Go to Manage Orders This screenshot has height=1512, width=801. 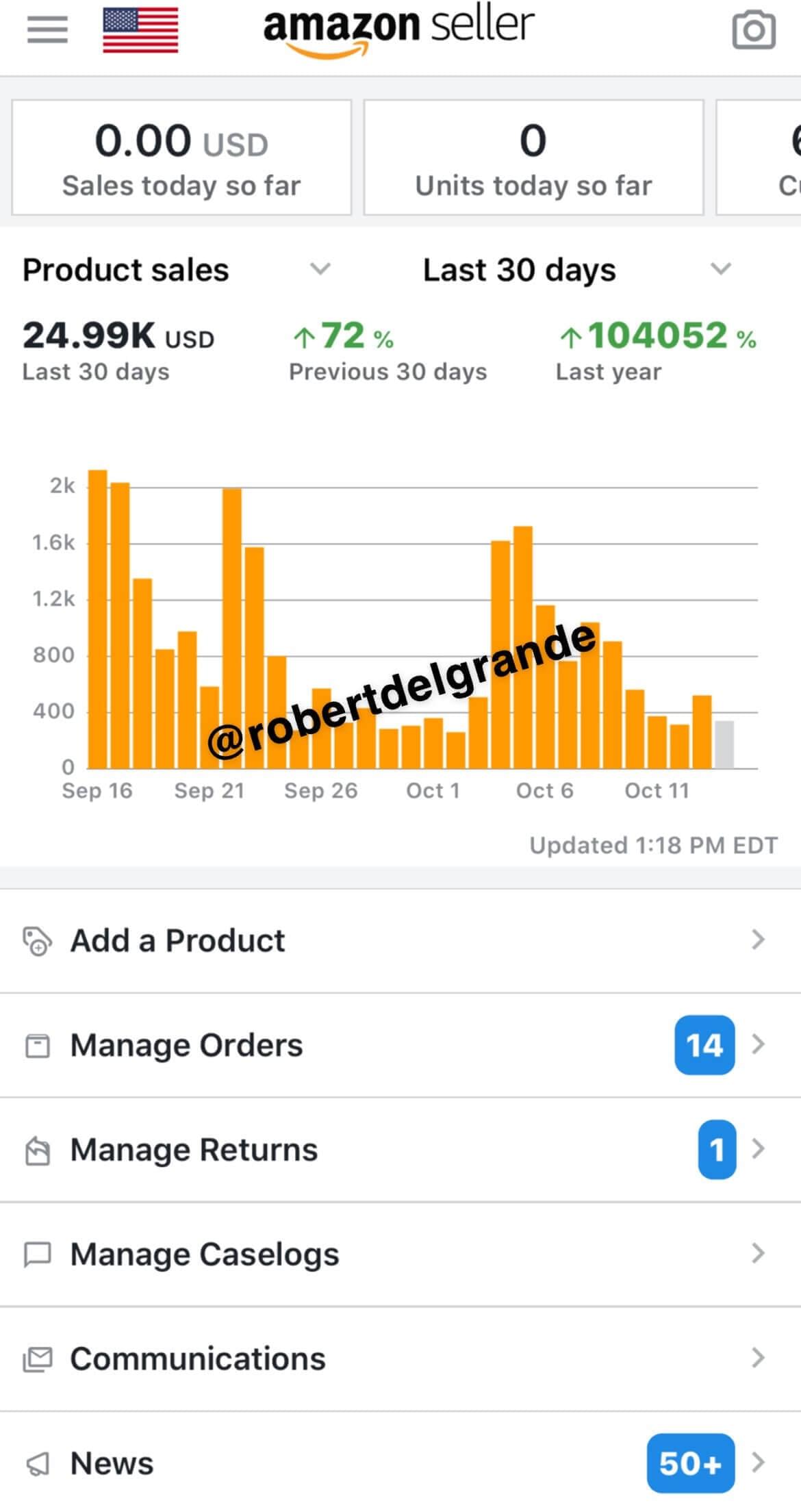click(400, 1045)
